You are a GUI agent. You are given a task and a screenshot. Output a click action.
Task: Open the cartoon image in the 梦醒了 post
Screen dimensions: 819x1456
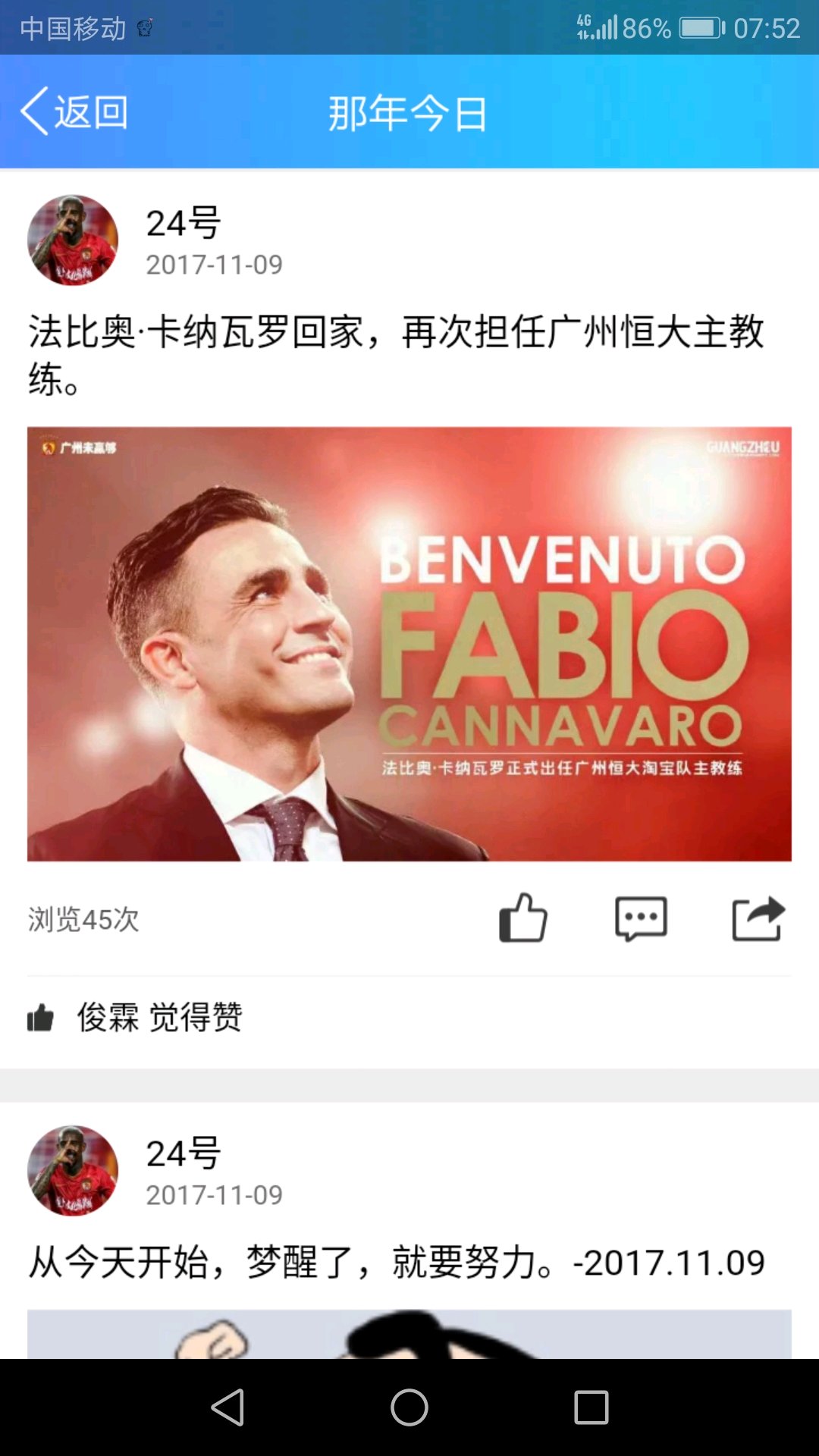click(x=409, y=1334)
